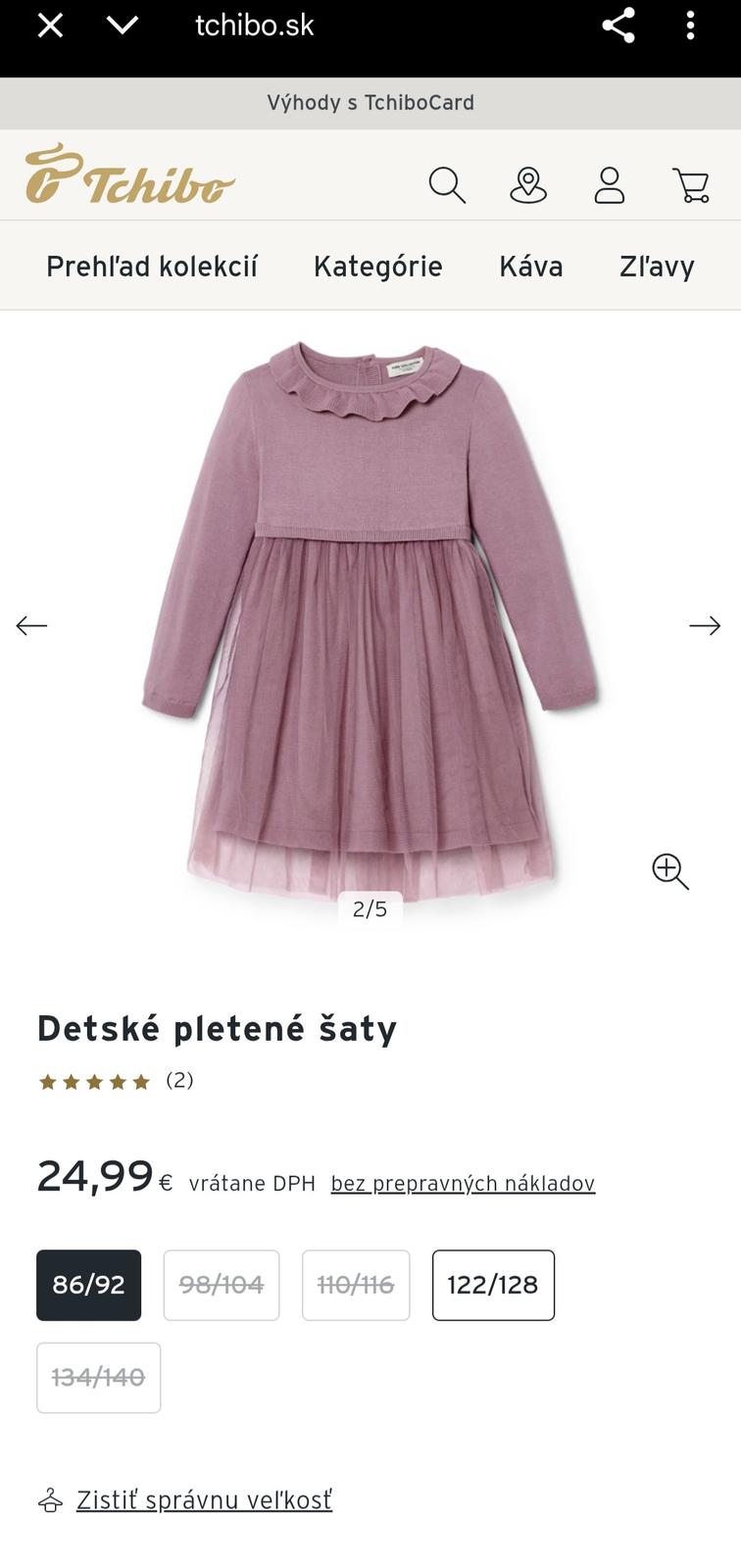Show the previous product photo
The height and width of the screenshot is (1568, 741).
[31, 625]
